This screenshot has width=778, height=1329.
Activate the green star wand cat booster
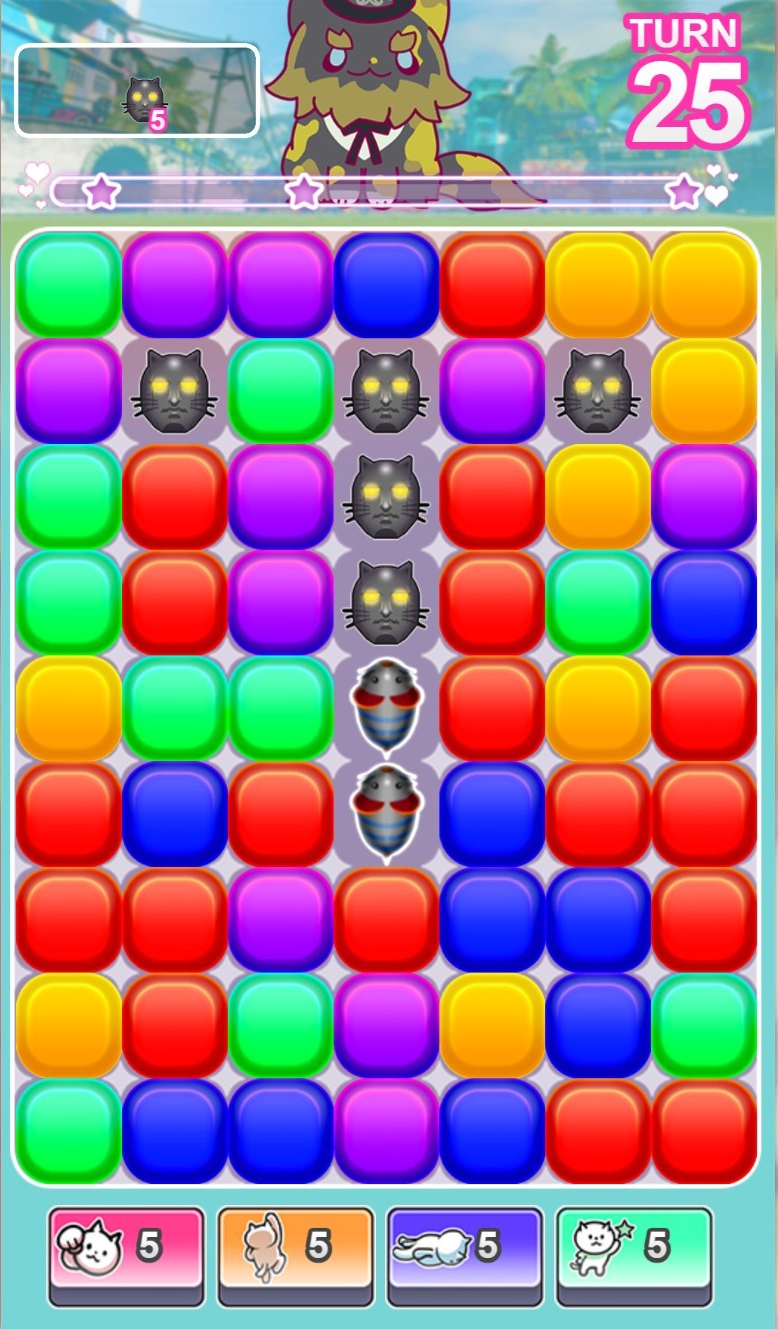(633, 1247)
